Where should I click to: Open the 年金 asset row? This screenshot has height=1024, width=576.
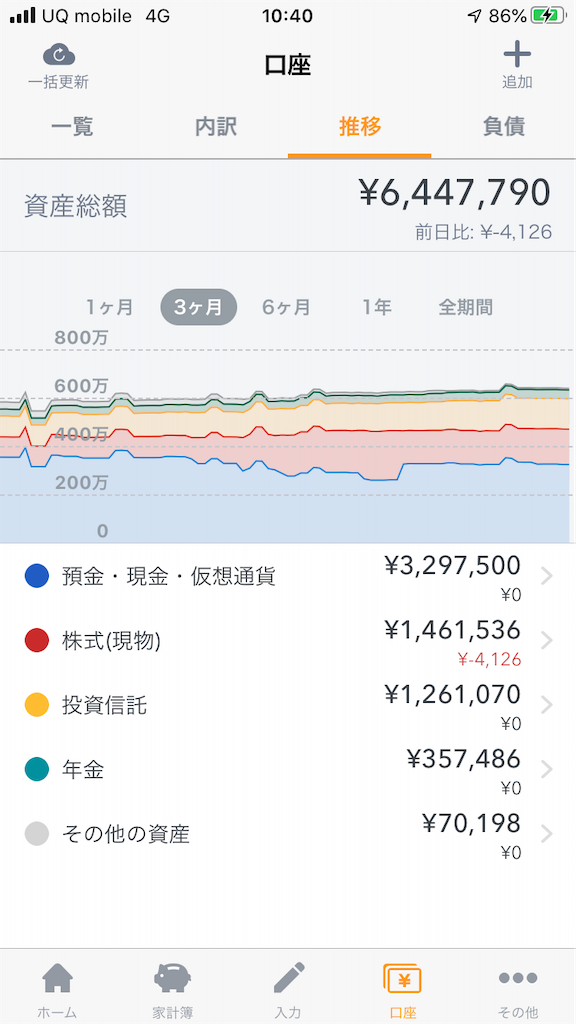(288, 771)
